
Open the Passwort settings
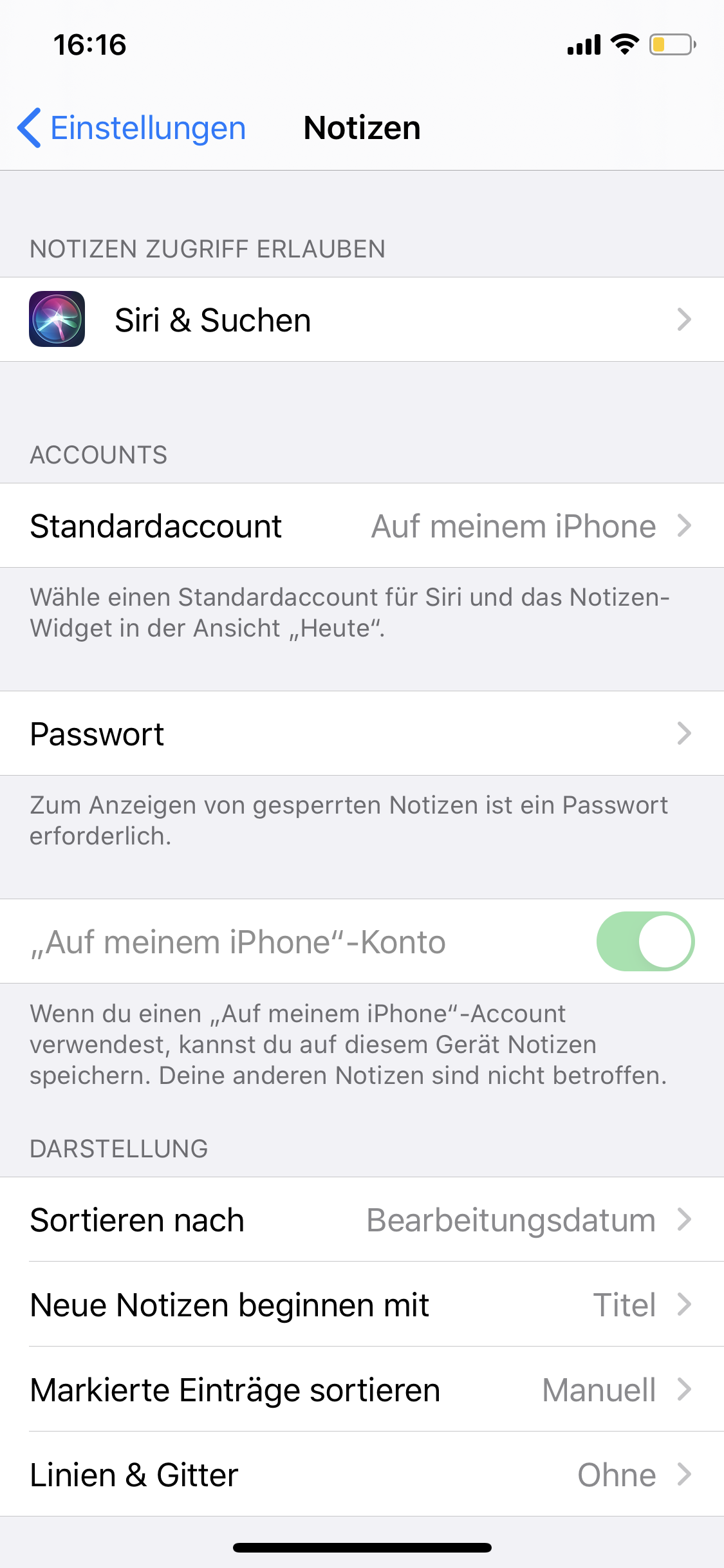(362, 734)
